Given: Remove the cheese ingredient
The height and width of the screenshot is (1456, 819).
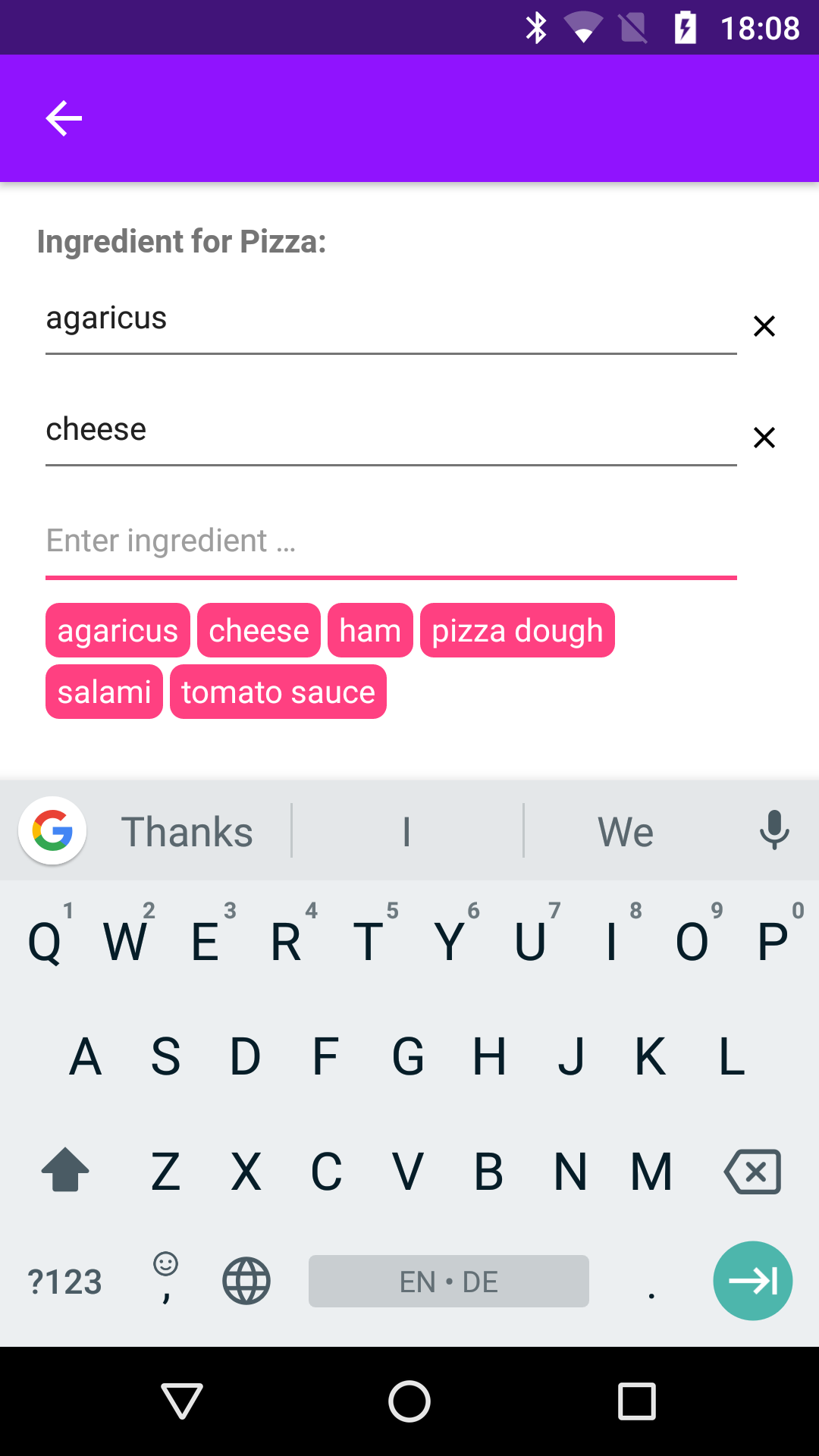Looking at the screenshot, I should tap(764, 438).
